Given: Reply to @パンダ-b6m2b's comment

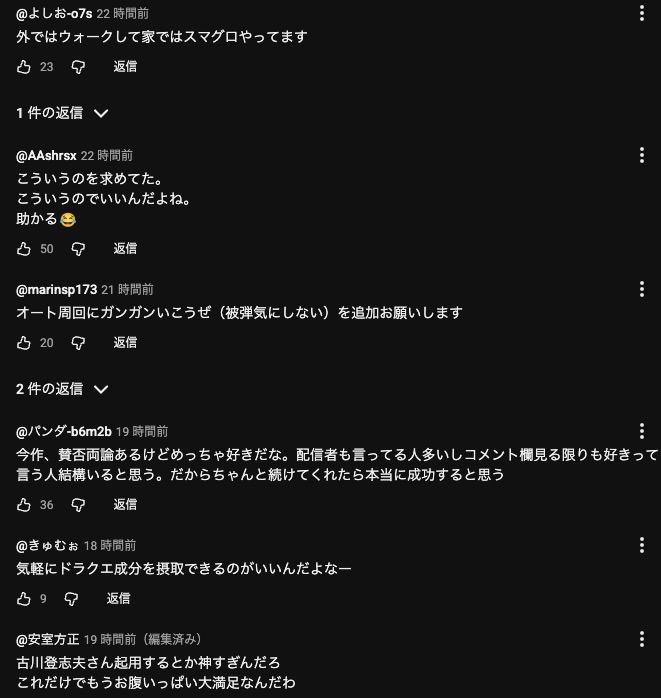Looking at the screenshot, I should point(125,506).
